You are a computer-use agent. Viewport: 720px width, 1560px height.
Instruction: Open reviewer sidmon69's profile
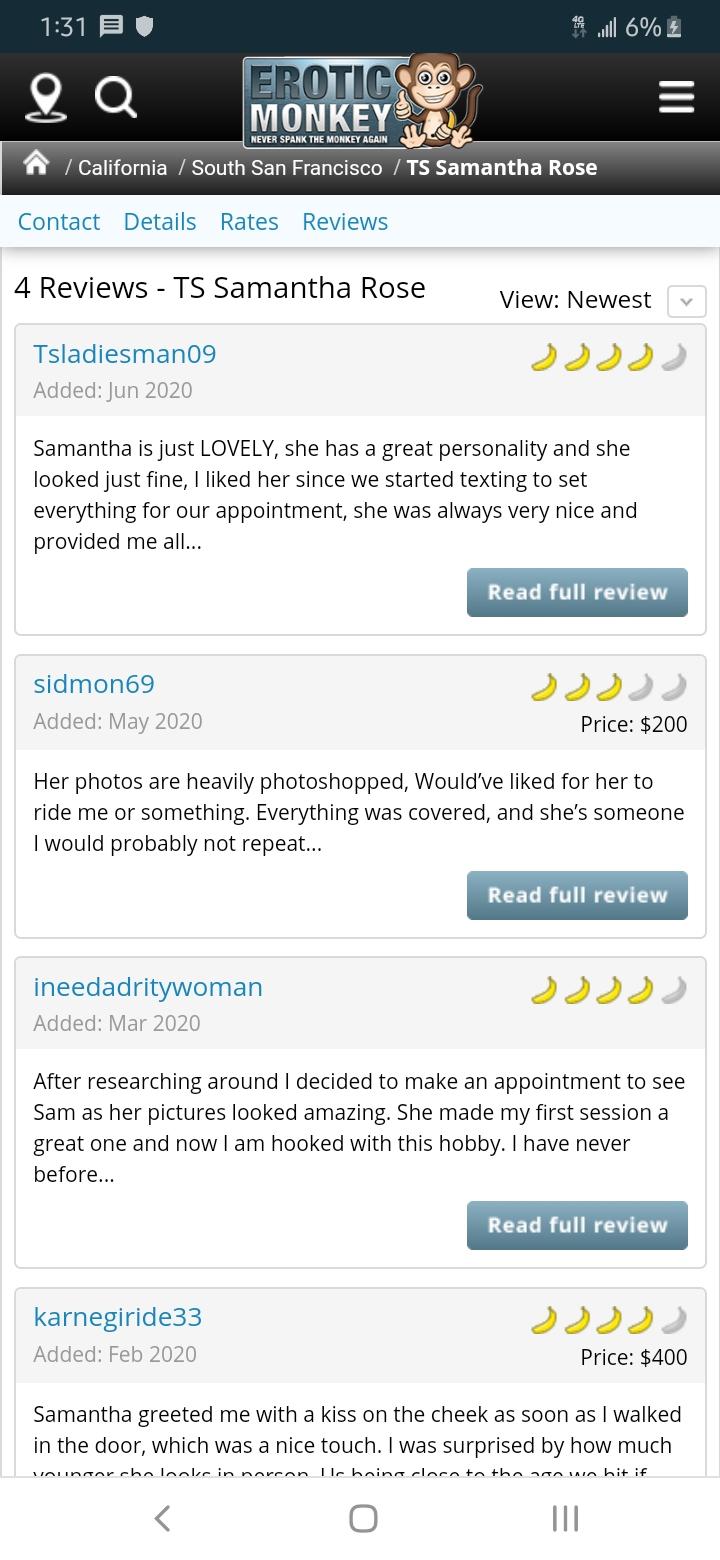[94, 684]
